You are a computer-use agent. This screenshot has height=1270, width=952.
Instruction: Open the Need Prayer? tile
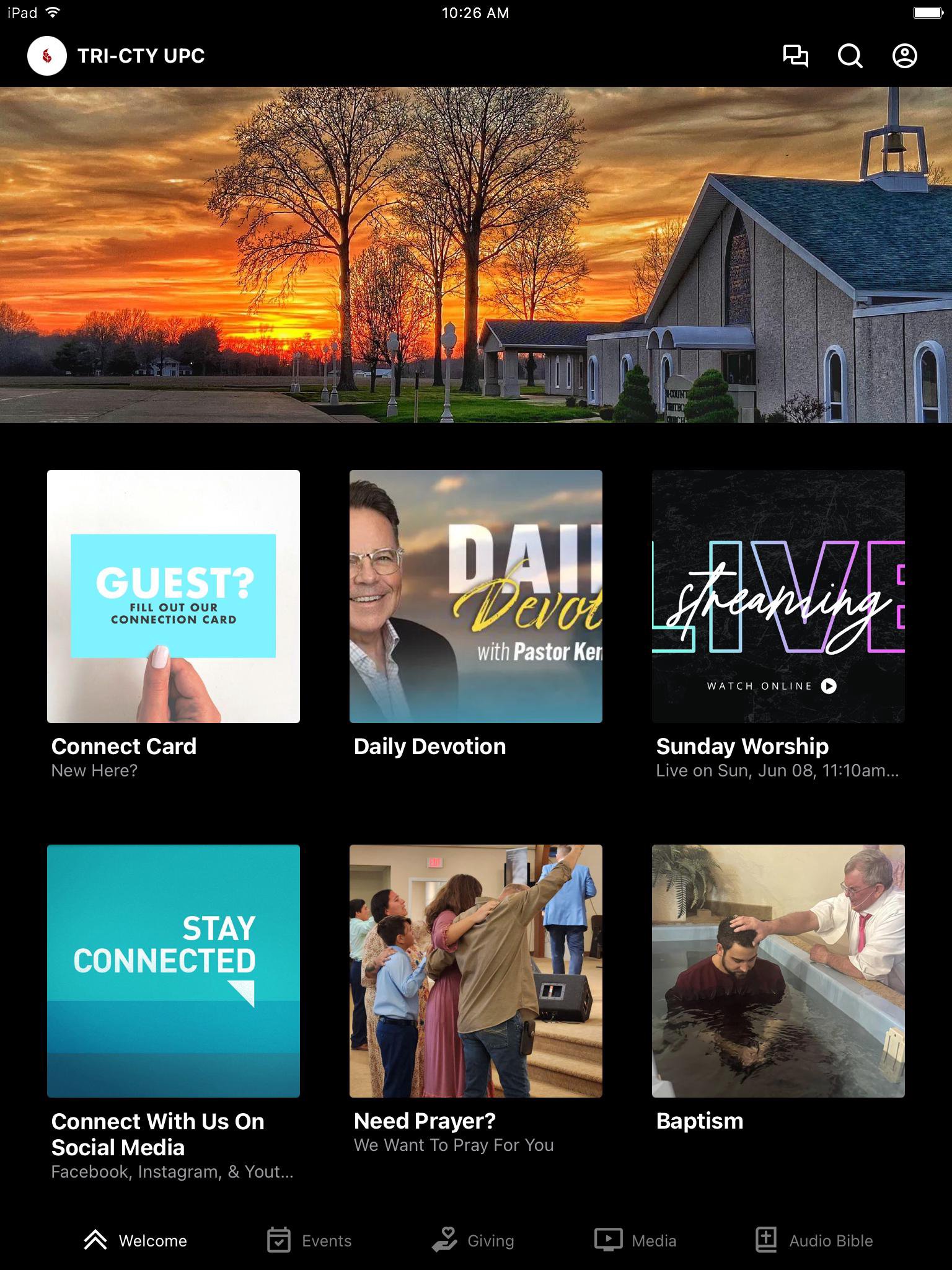[x=476, y=971]
